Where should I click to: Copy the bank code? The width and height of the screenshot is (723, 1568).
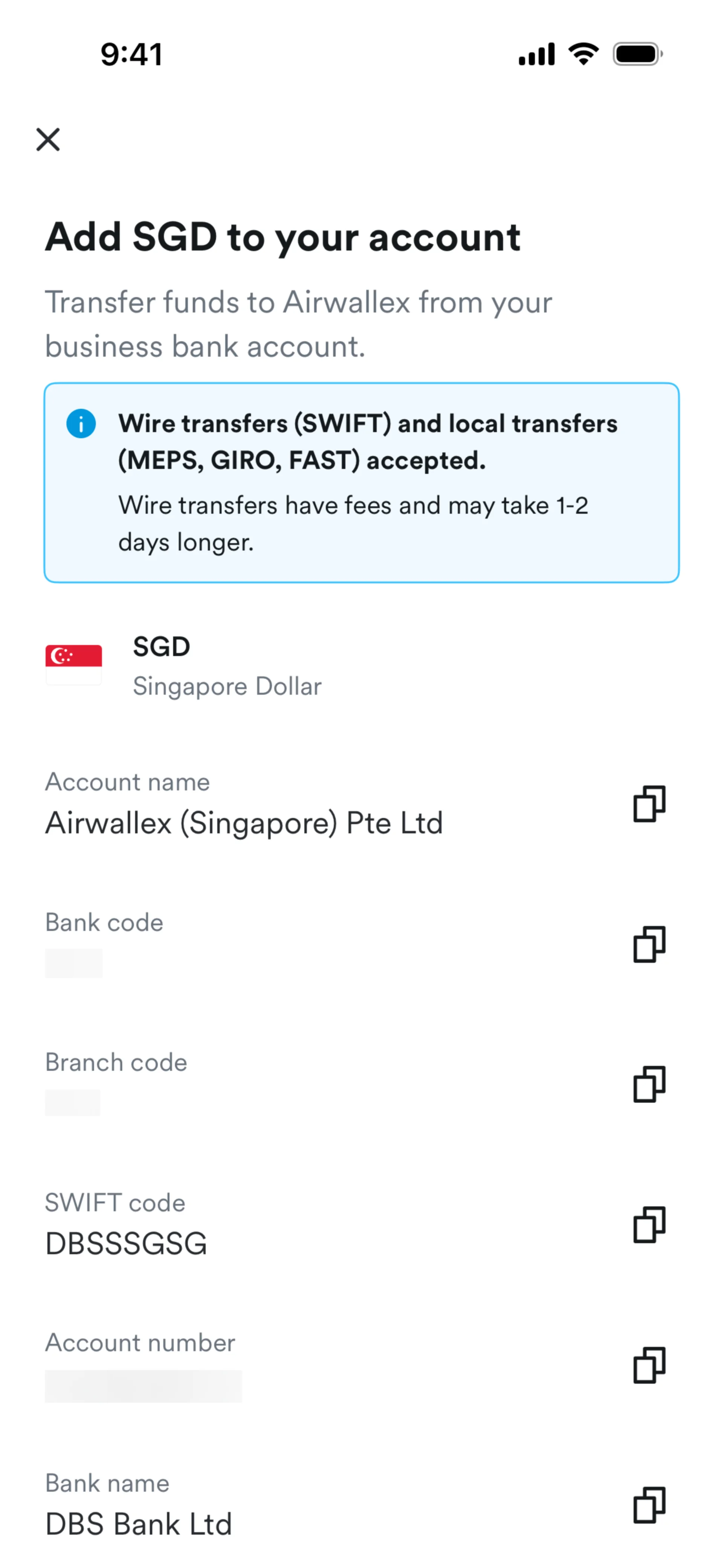pyautogui.click(x=649, y=944)
